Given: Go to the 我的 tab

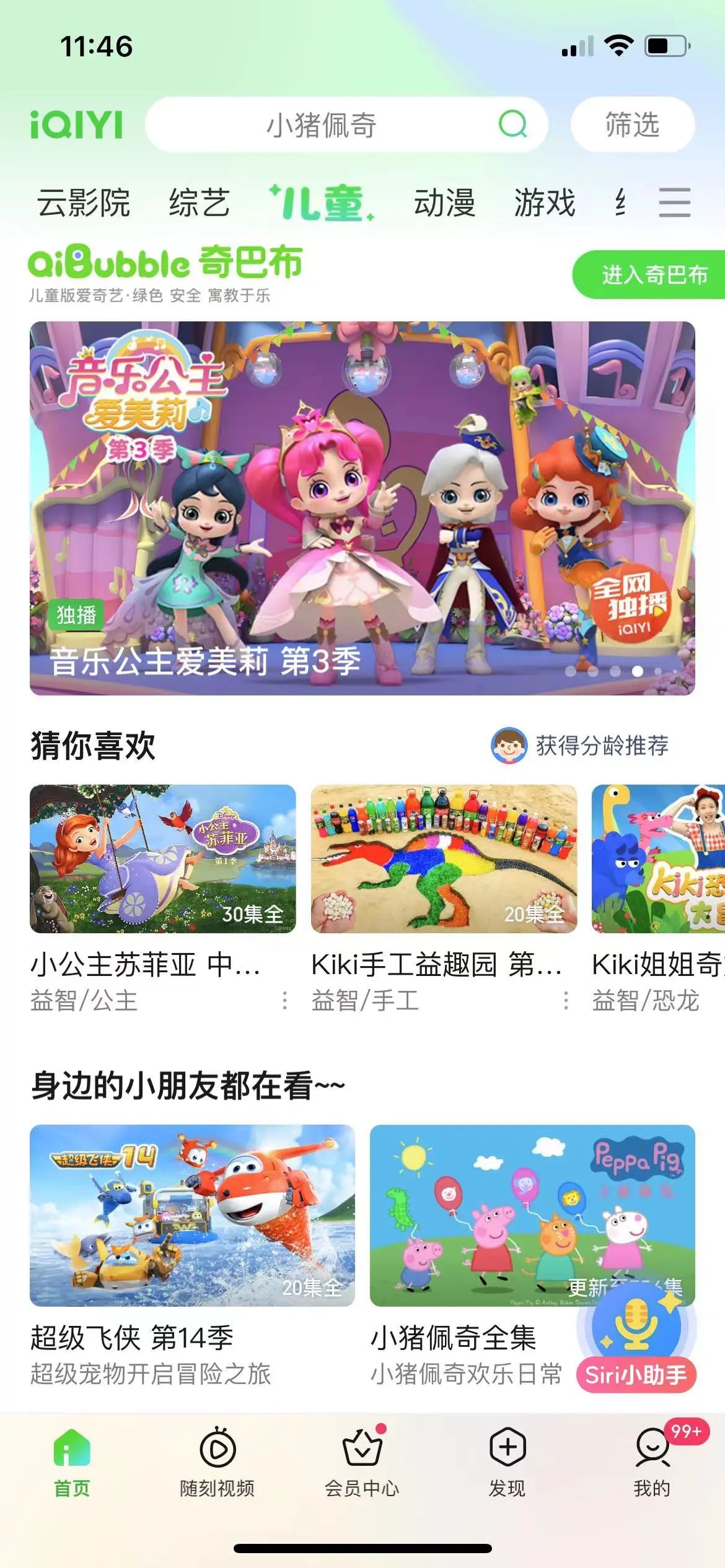Looking at the screenshot, I should [x=652, y=1461].
